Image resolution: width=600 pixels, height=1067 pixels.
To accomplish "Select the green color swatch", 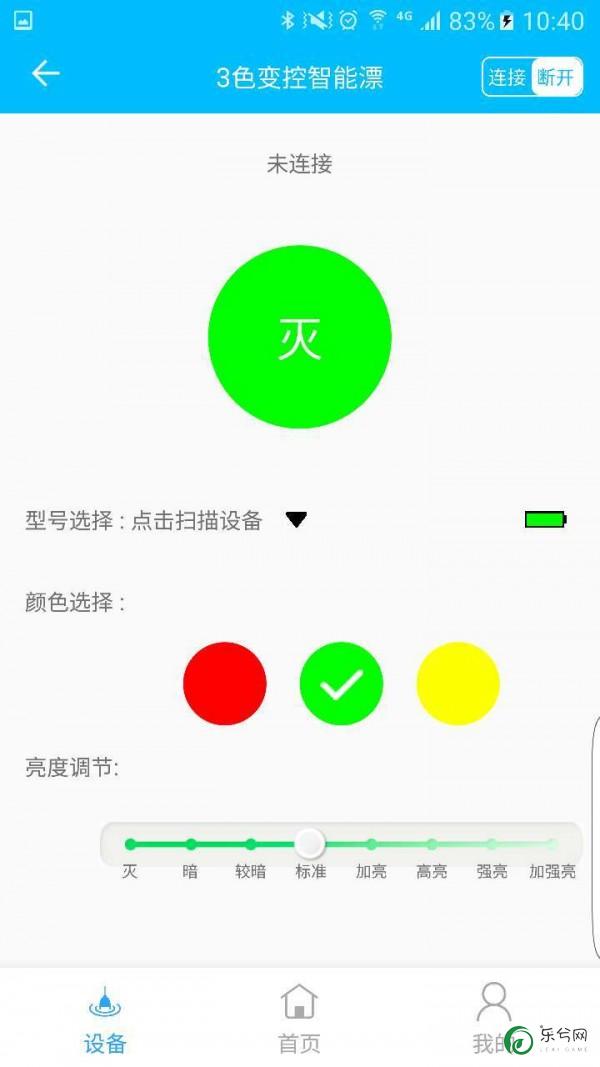I will point(341,683).
